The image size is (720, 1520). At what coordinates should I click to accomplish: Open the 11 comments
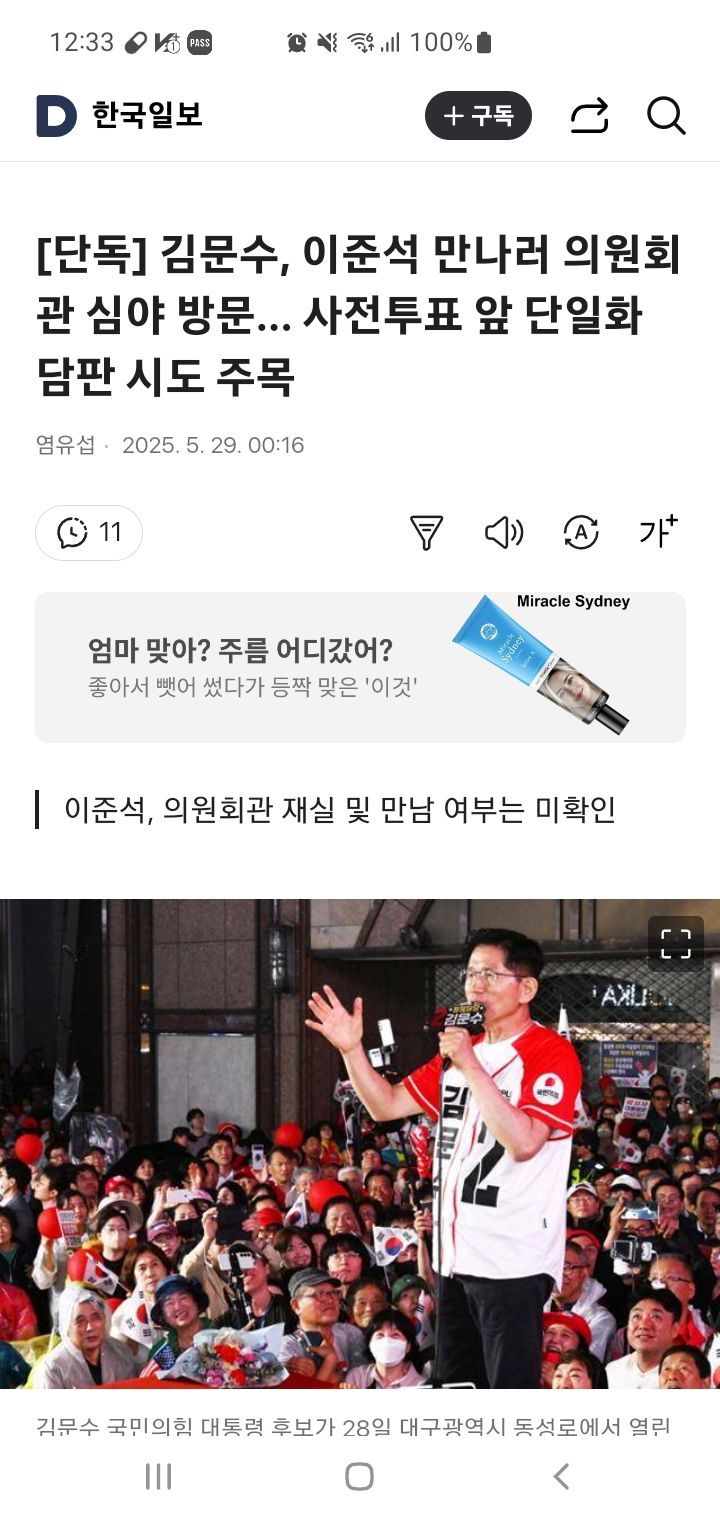(x=89, y=533)
